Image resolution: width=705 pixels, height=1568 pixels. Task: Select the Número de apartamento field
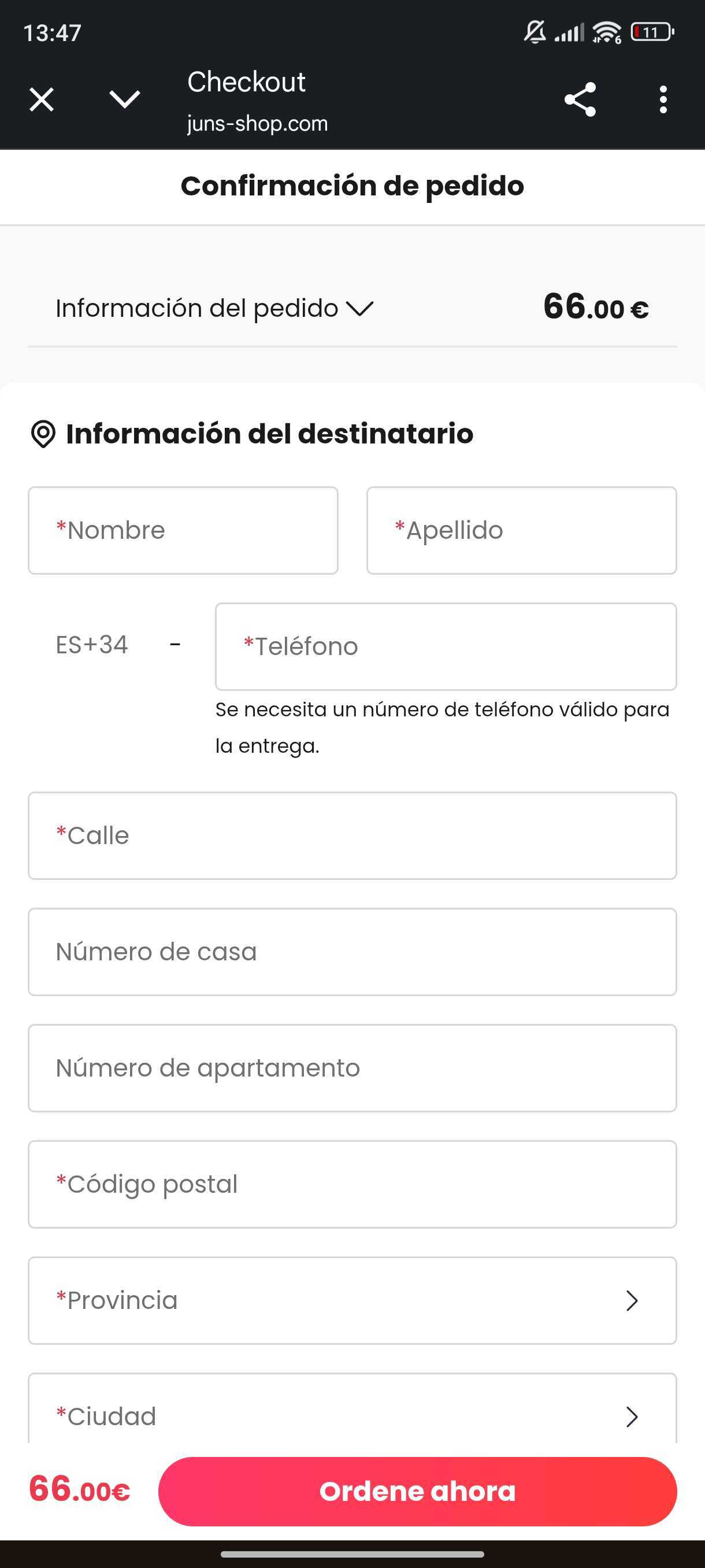[x=352, y=1068]
